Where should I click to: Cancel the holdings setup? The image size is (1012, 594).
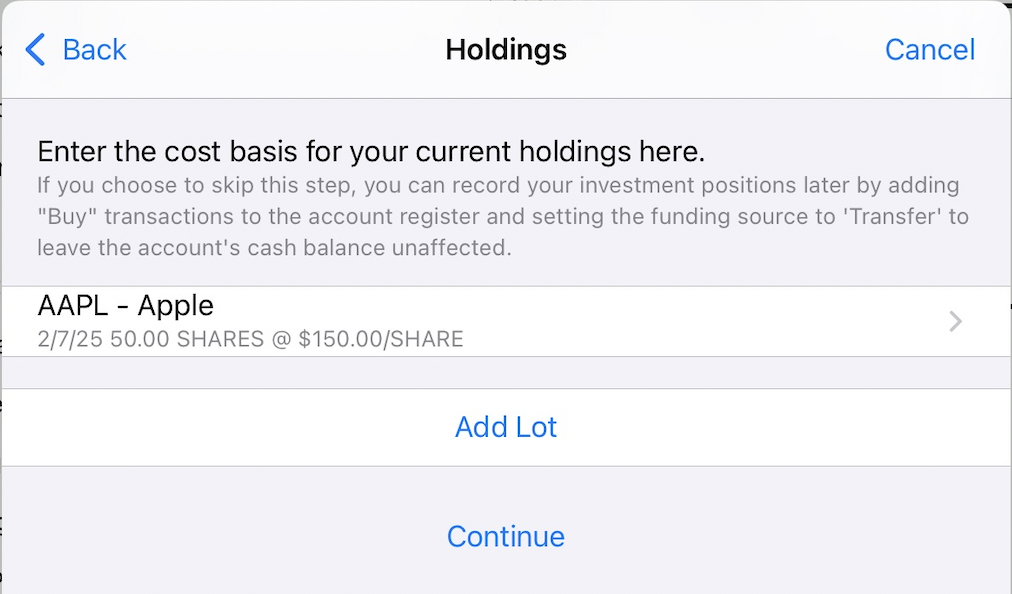coord(929,49)
